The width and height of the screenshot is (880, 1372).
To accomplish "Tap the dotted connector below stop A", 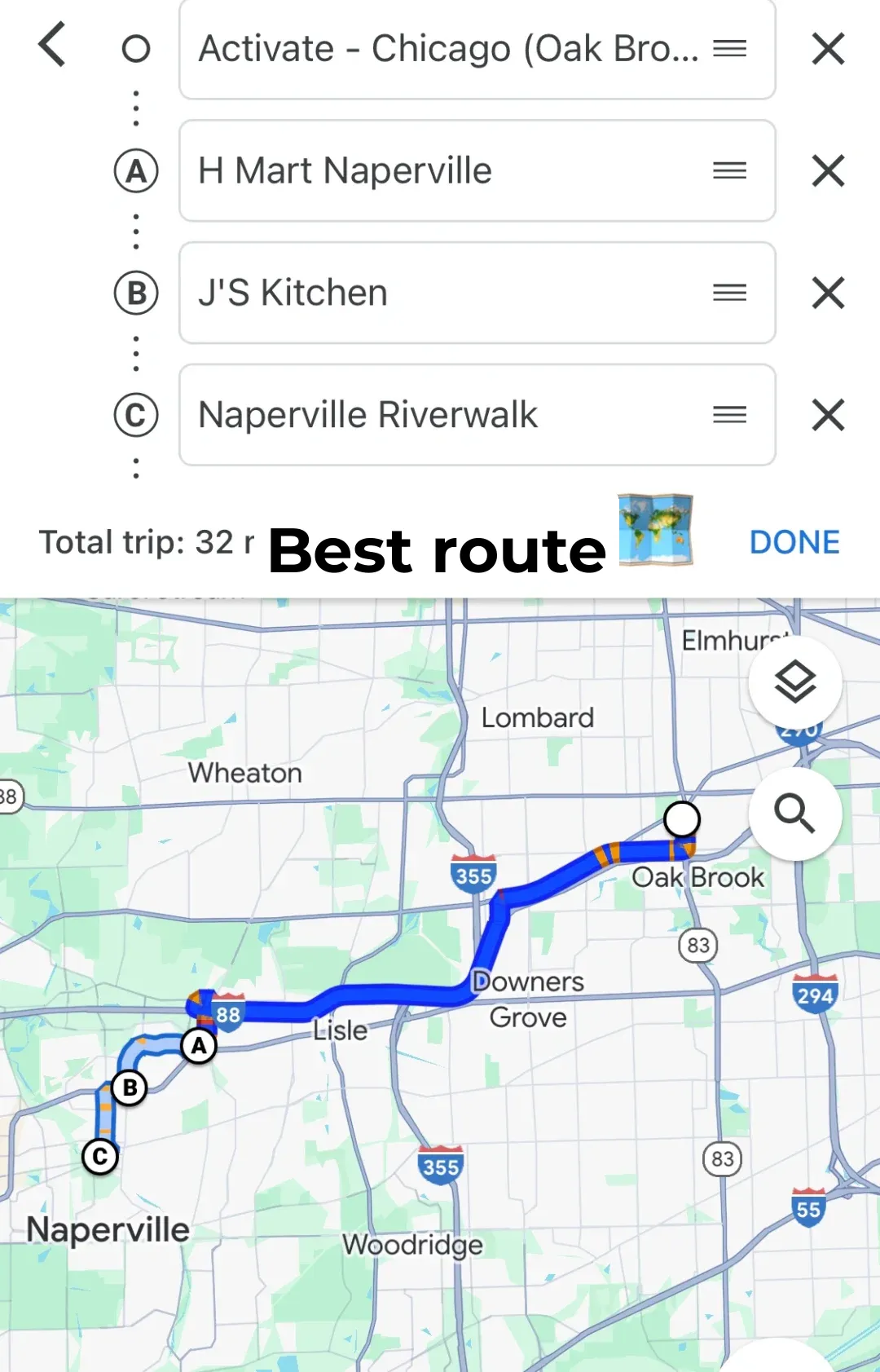I will click(x=135, y=229).
